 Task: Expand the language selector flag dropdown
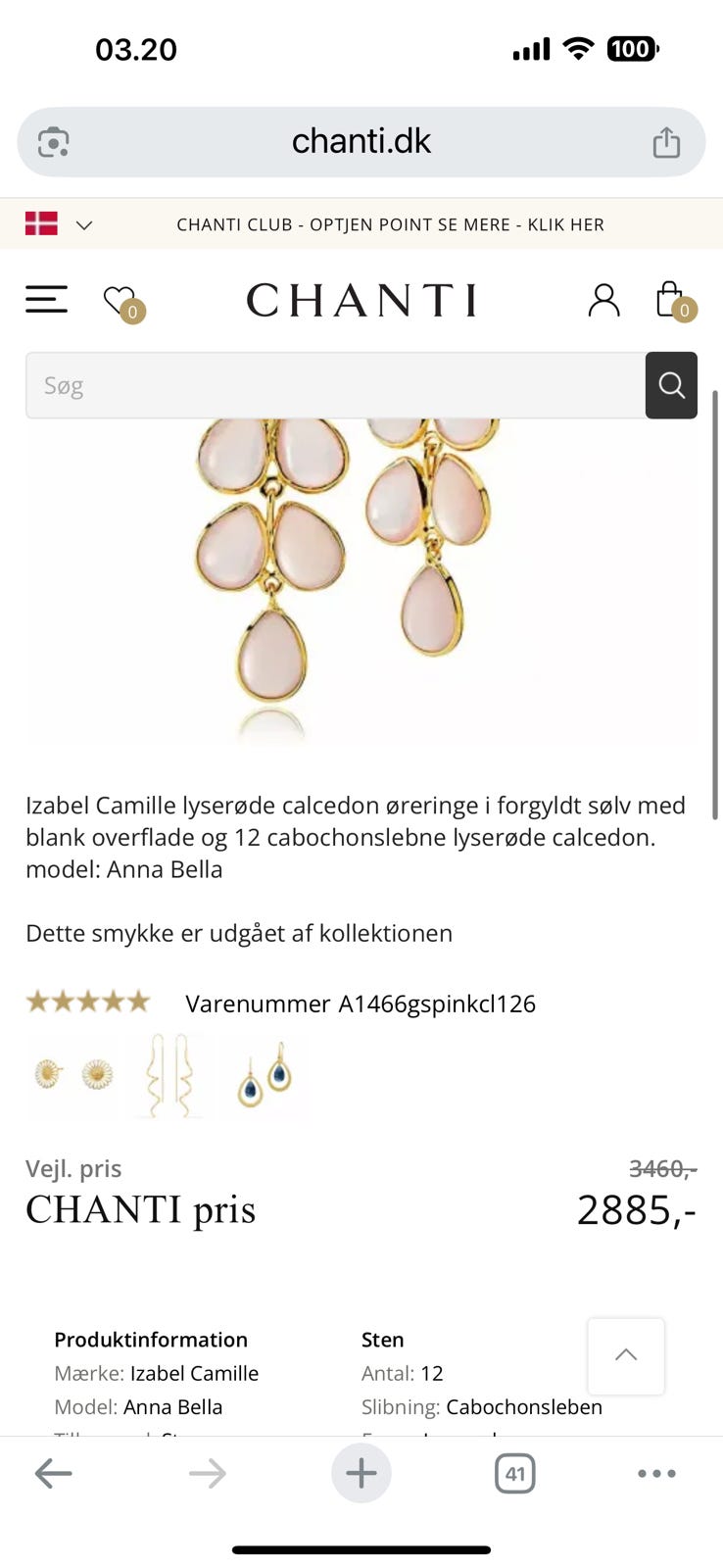coord(59,224)
